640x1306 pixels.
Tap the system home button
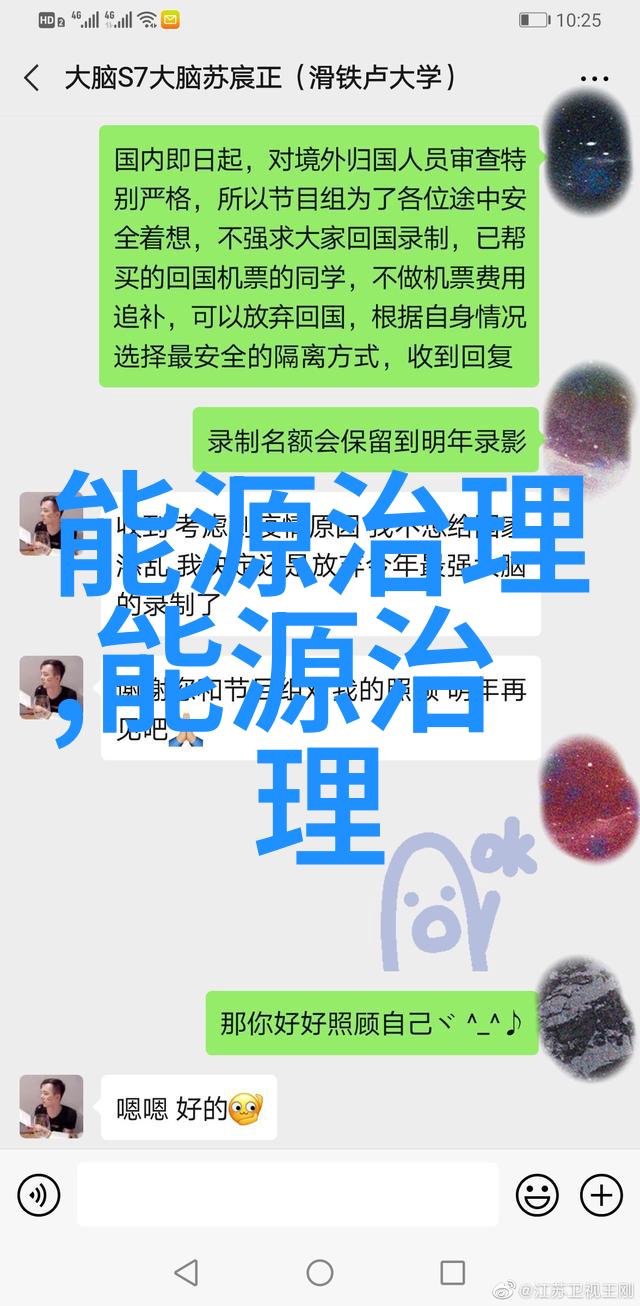(x=320, y=1273)
